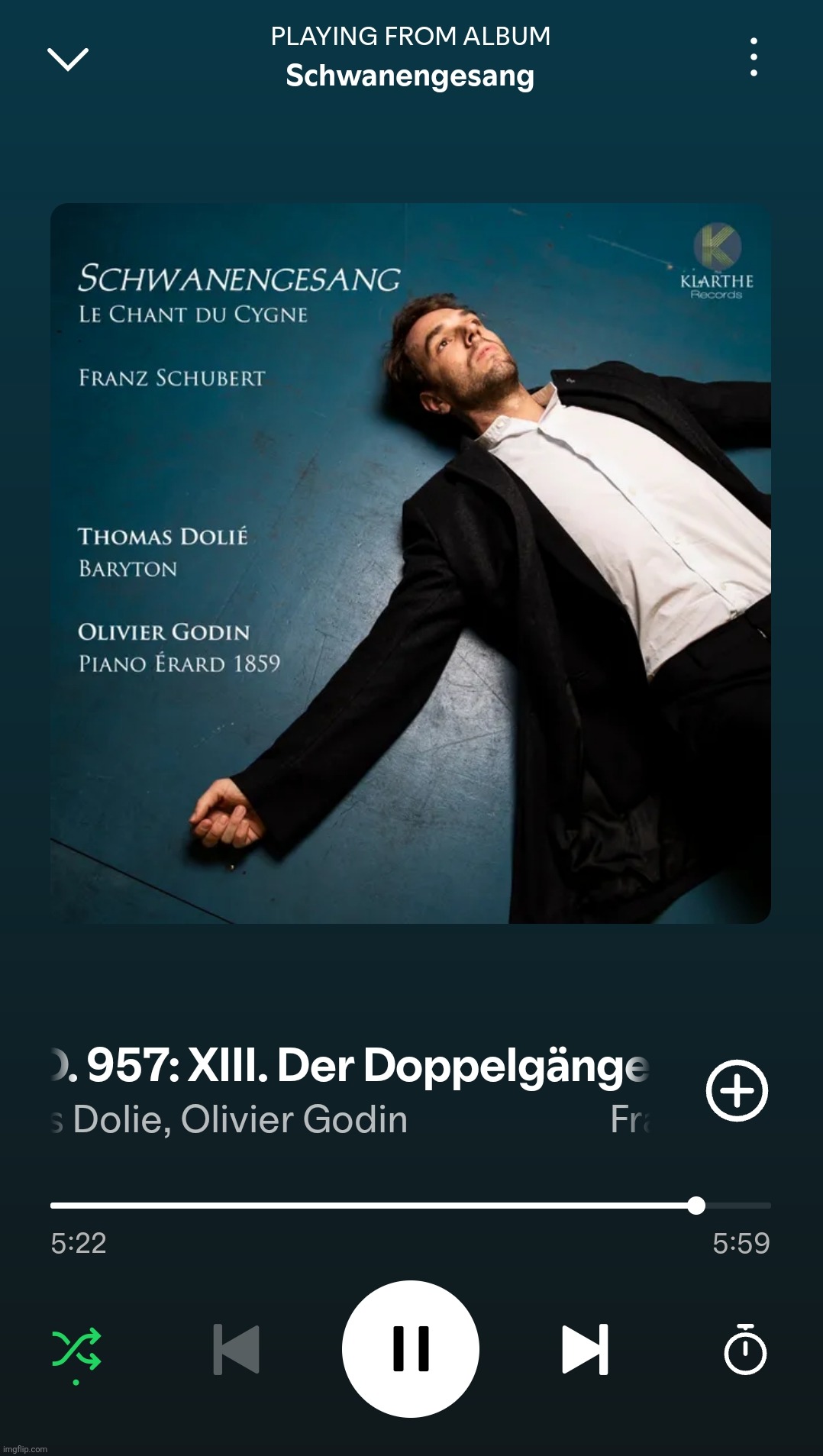This screenshot has width=823, height=1456.
Task: Pause the current song
Action: 411,1349
